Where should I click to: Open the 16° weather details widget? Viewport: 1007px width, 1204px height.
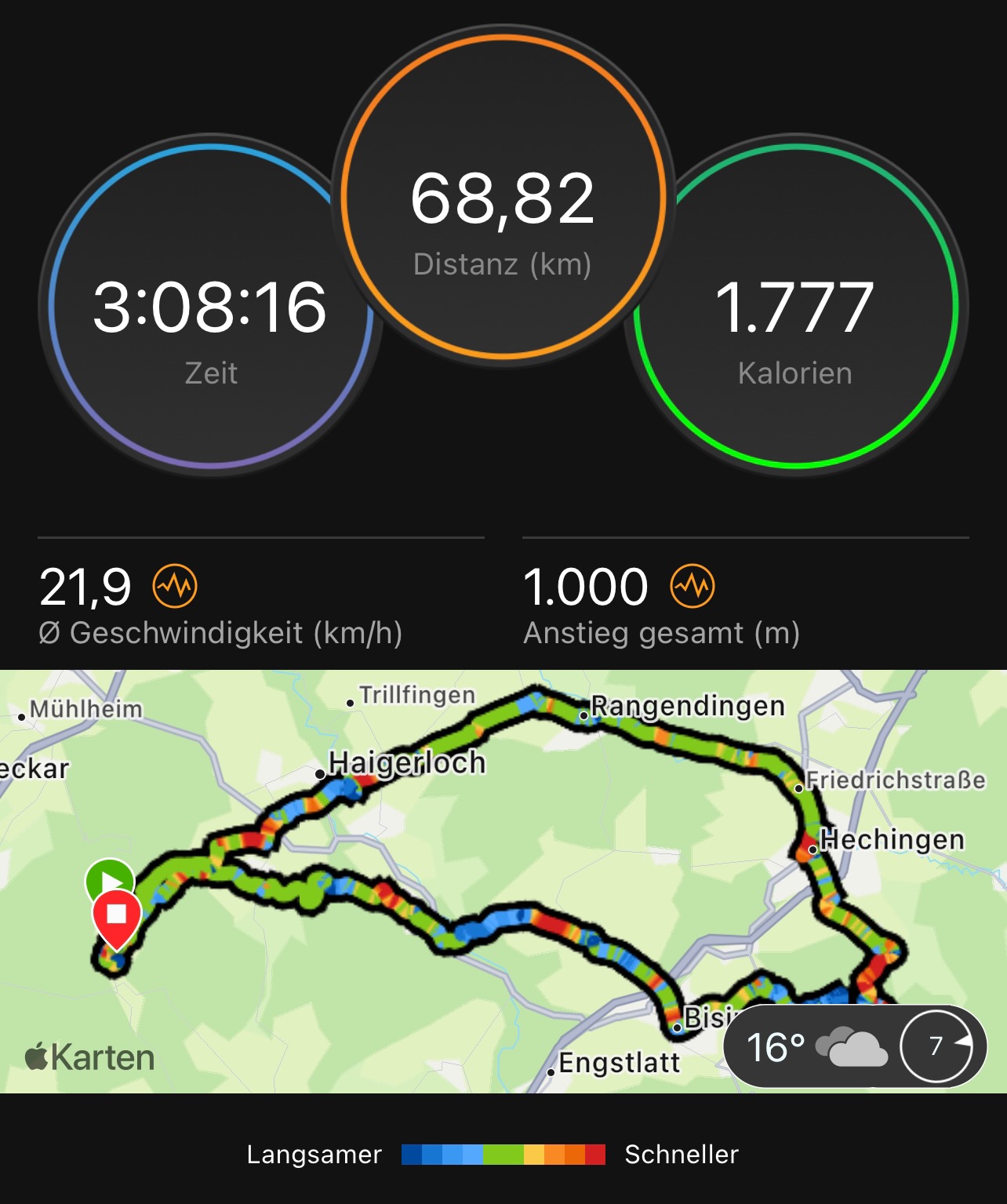[x=853, y=1046]
